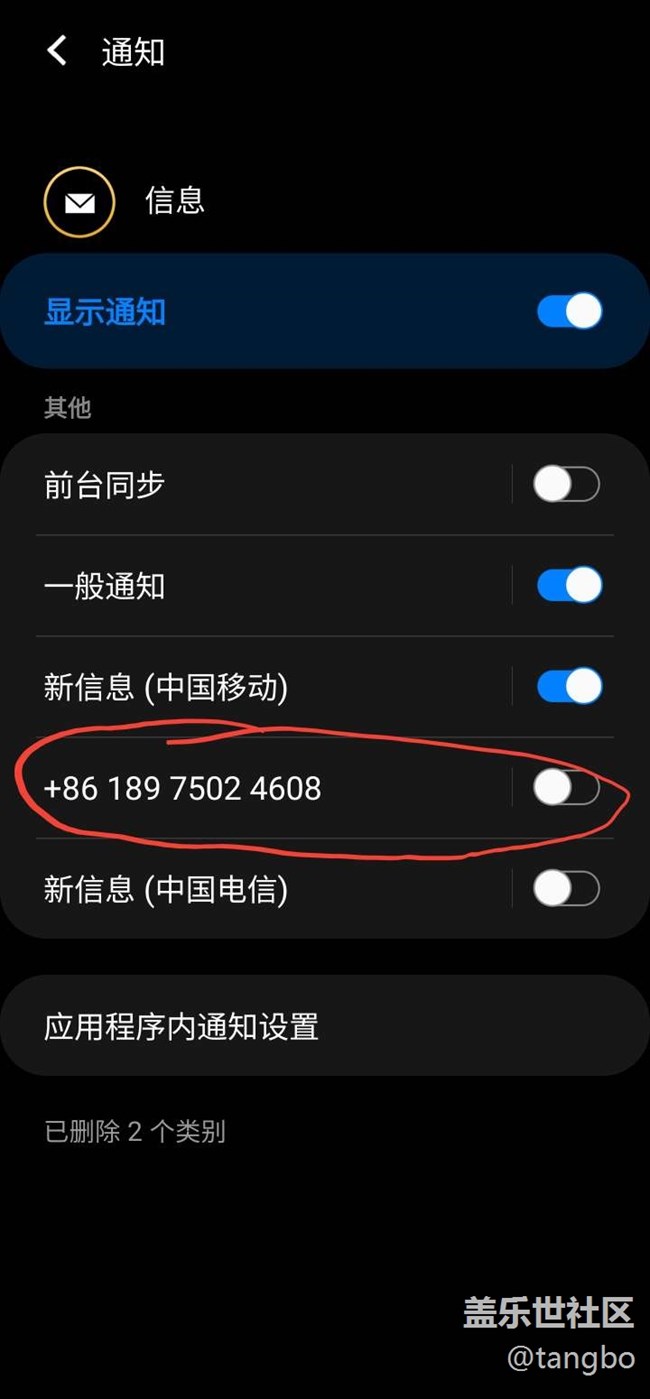This screenshot has width=650, height=1399.
Task: Enable the 前台同步 toggle
Action: [x=566, y=485]
